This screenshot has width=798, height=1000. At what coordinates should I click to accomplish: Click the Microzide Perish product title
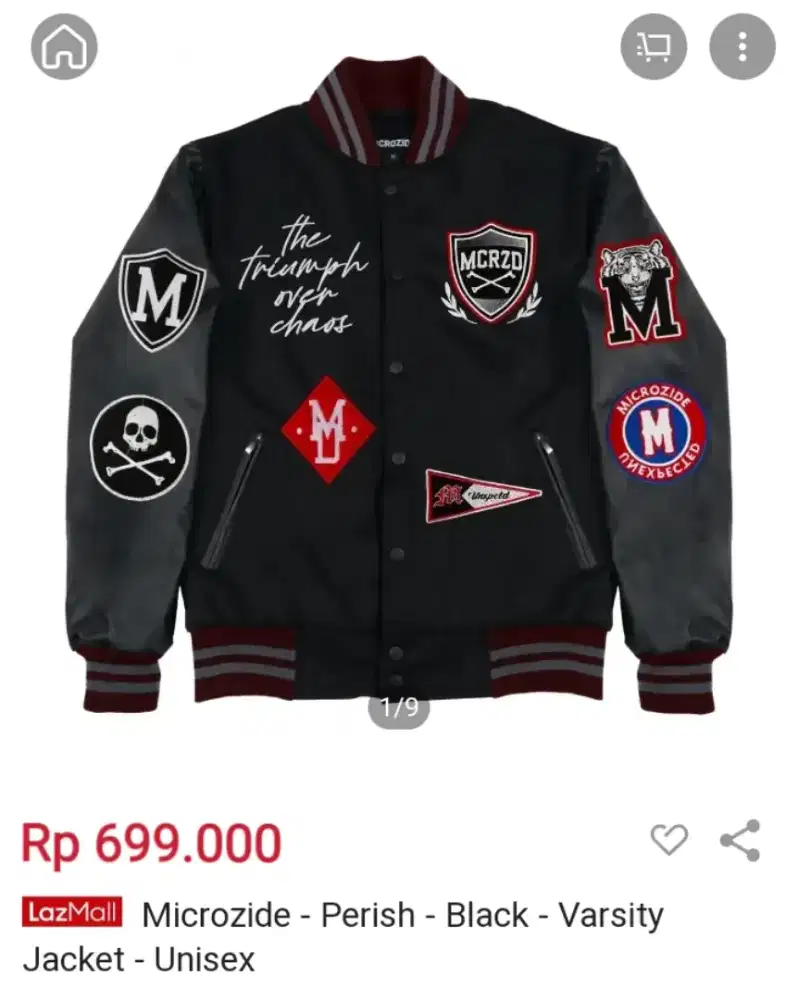[x=400, y=912]
